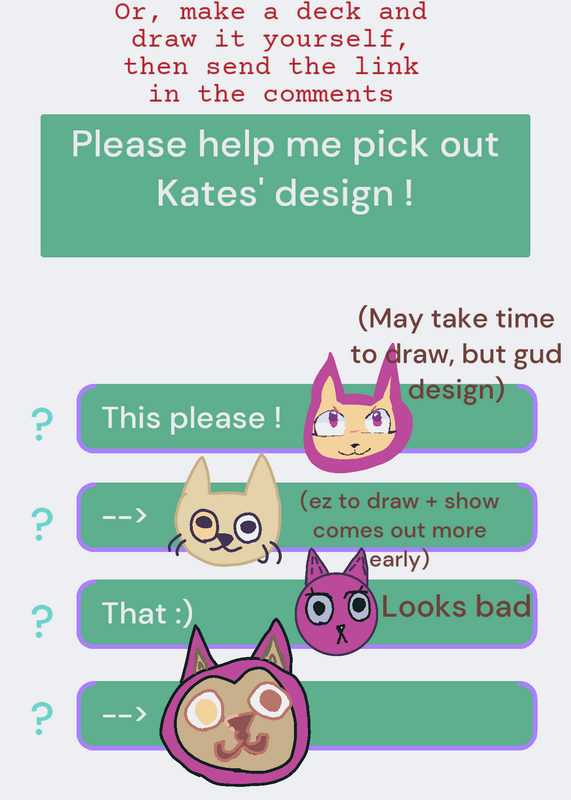The image size is (571, 800).
Task: Vote for the last arrow option with hooded cat
Action: pos(307,715)
